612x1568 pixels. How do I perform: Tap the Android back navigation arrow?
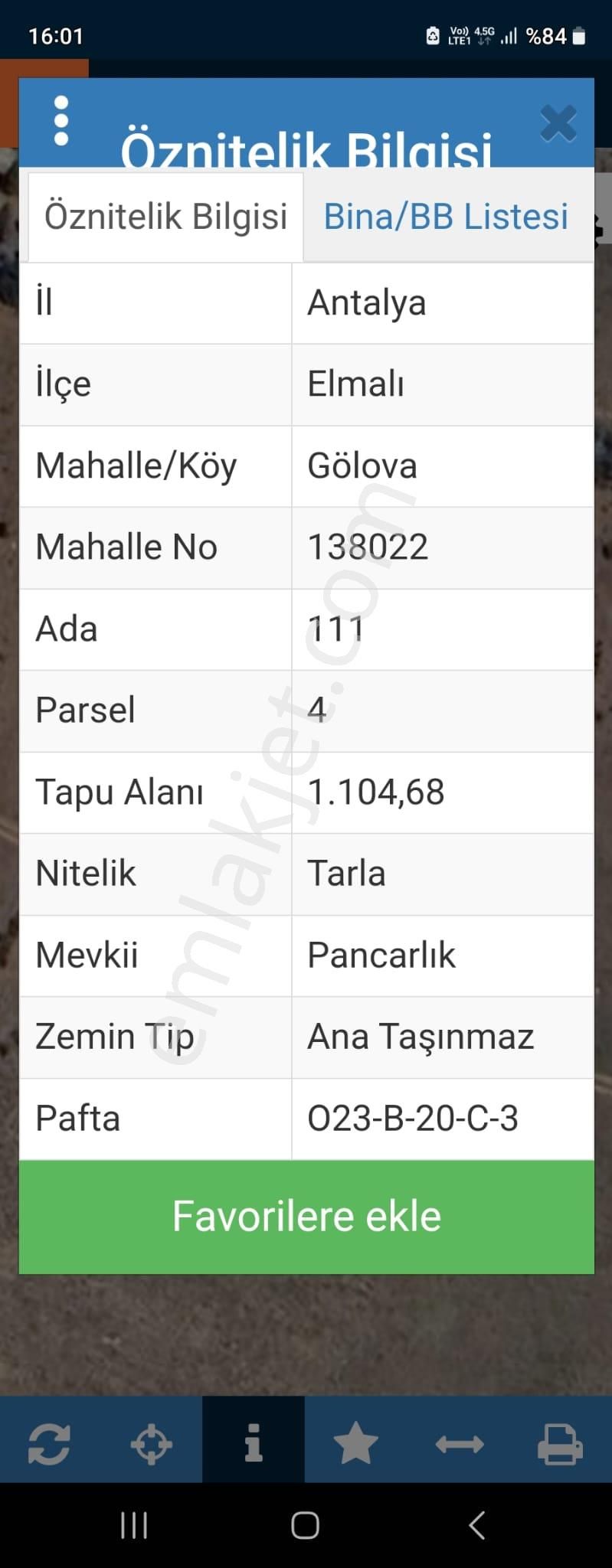476,1525
